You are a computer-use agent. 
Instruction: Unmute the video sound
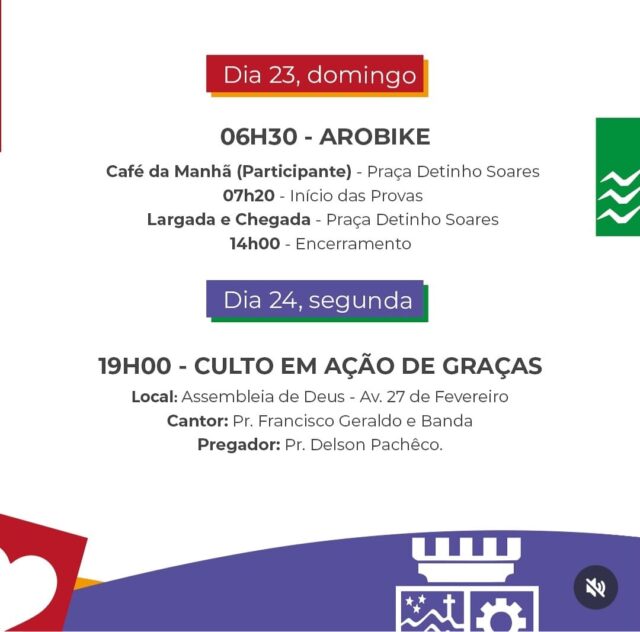(x=595, y=588)
